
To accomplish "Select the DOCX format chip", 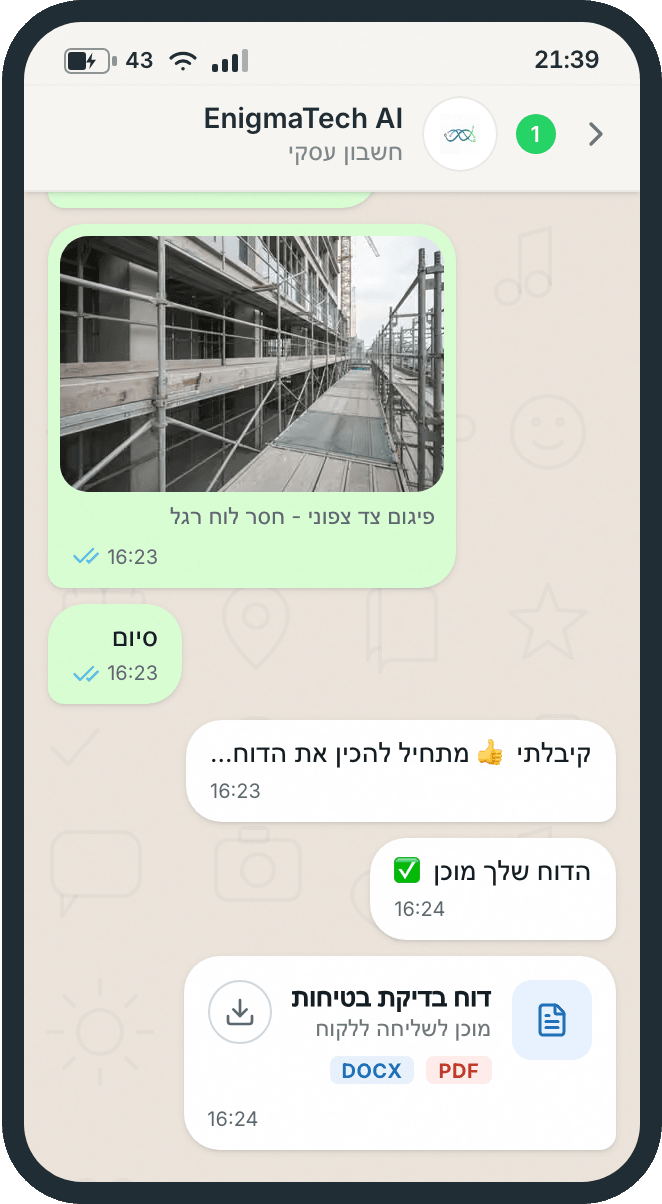I will point(371,1071).
